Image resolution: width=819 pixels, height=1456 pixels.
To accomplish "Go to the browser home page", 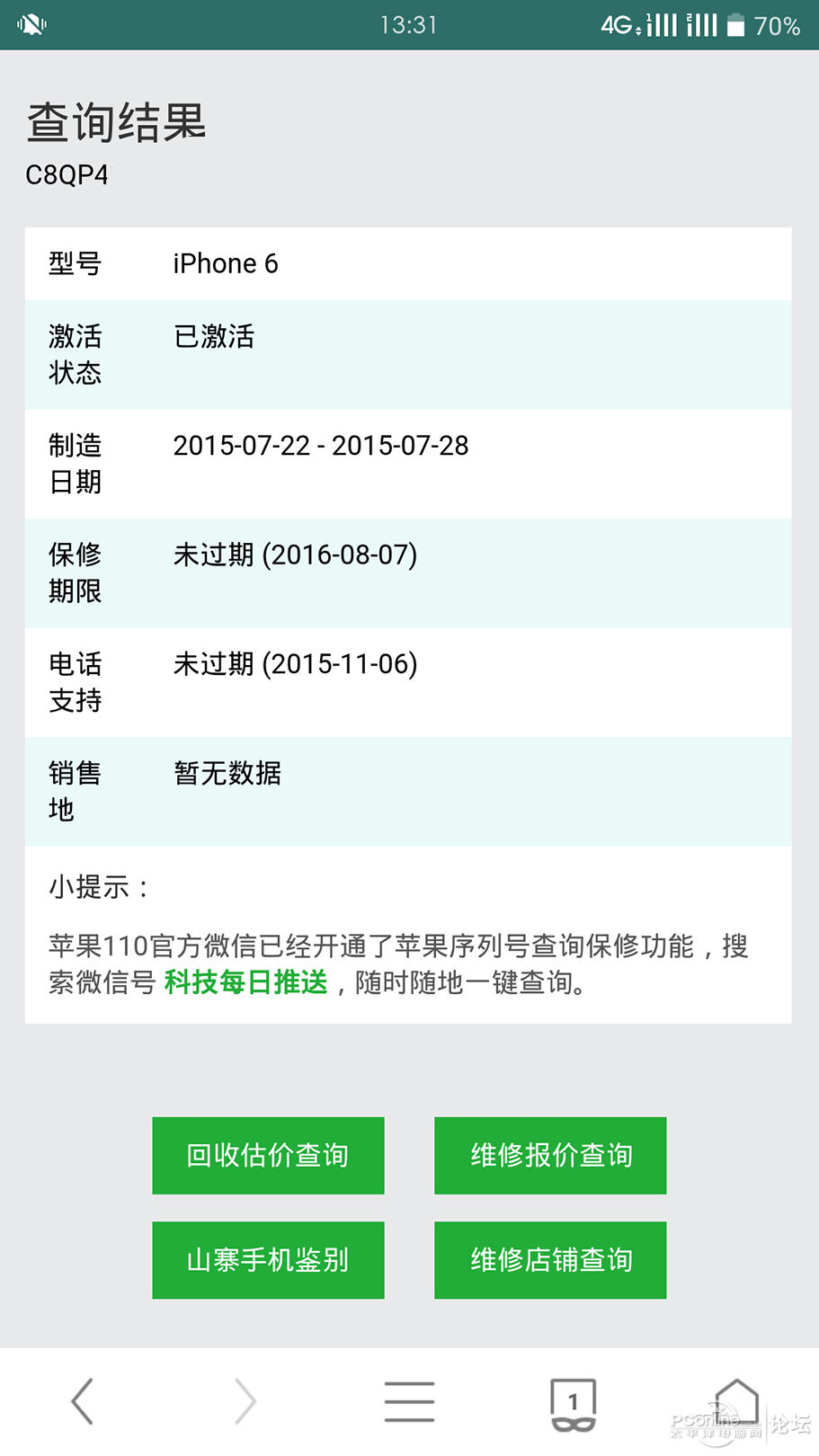I will 736,1401.
